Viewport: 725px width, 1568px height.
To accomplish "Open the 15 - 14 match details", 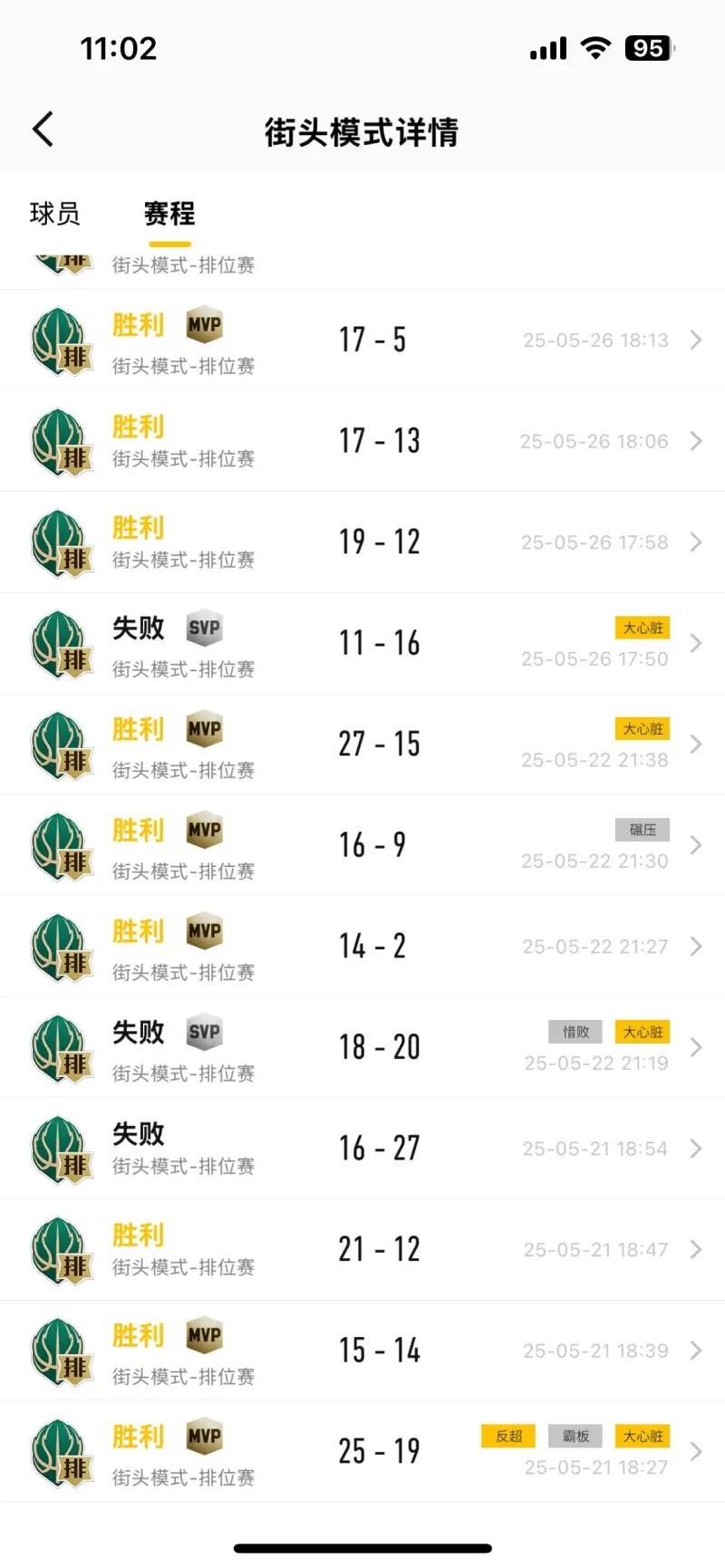I will click(362, 1352).
